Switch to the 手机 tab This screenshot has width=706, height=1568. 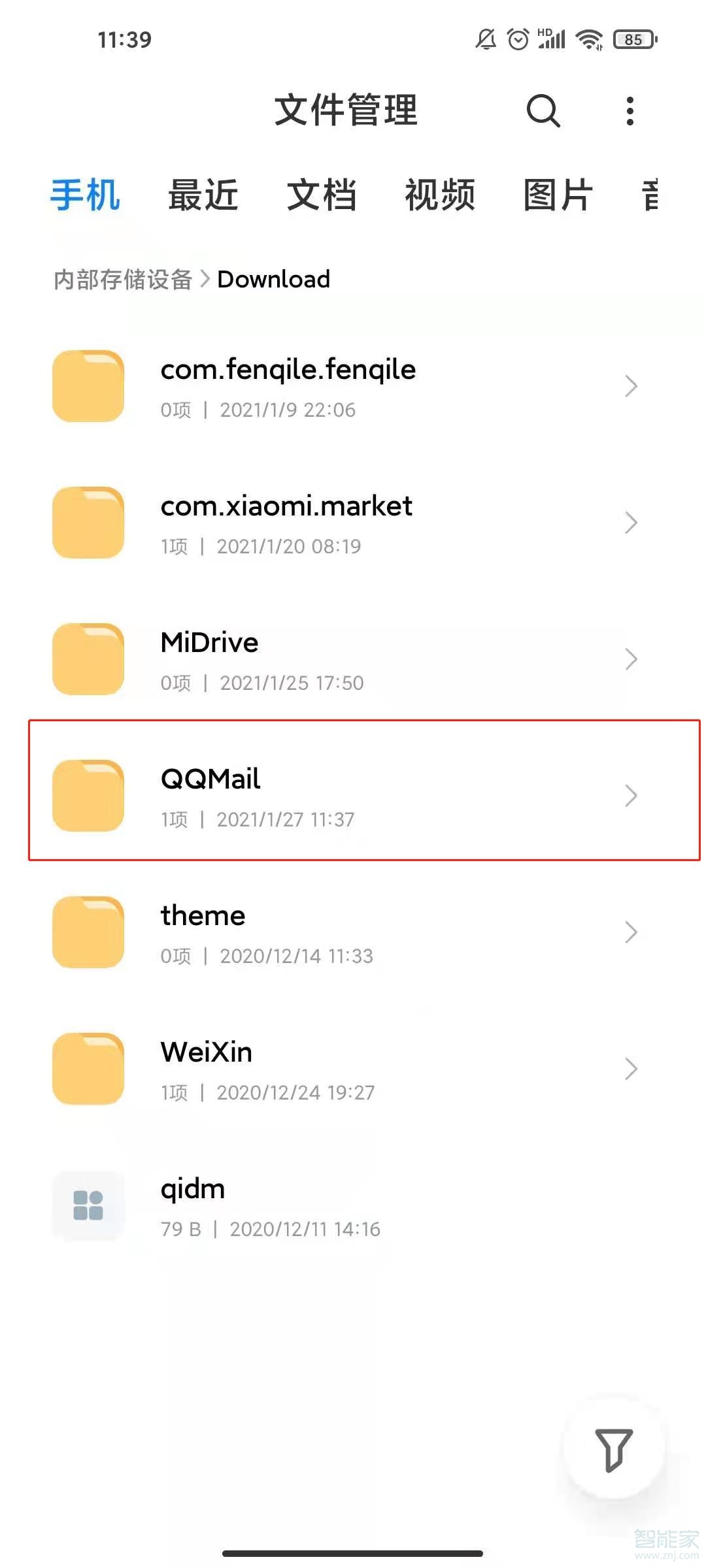tap(85, 195)
